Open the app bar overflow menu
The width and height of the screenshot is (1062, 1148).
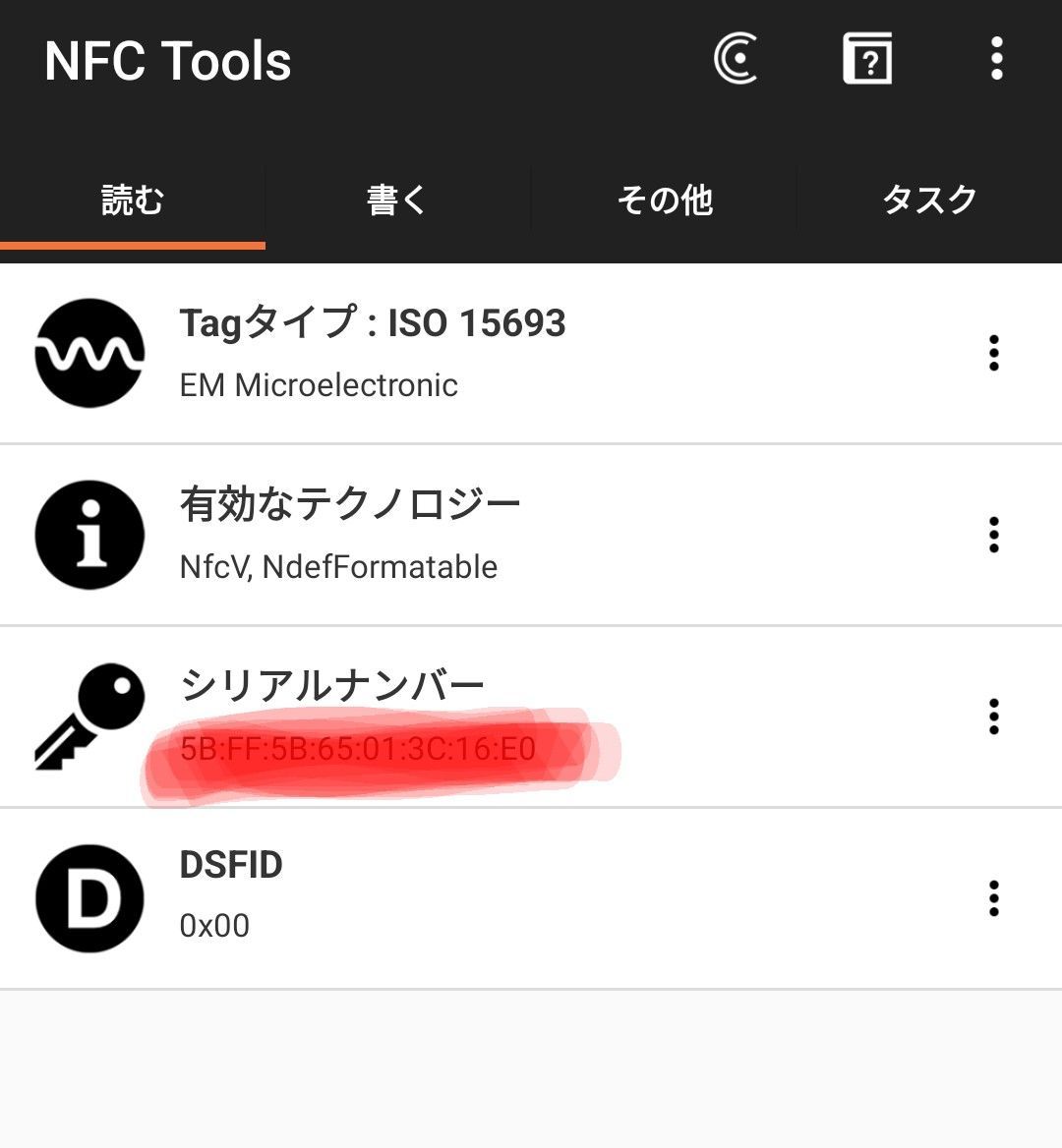point(996,60)
